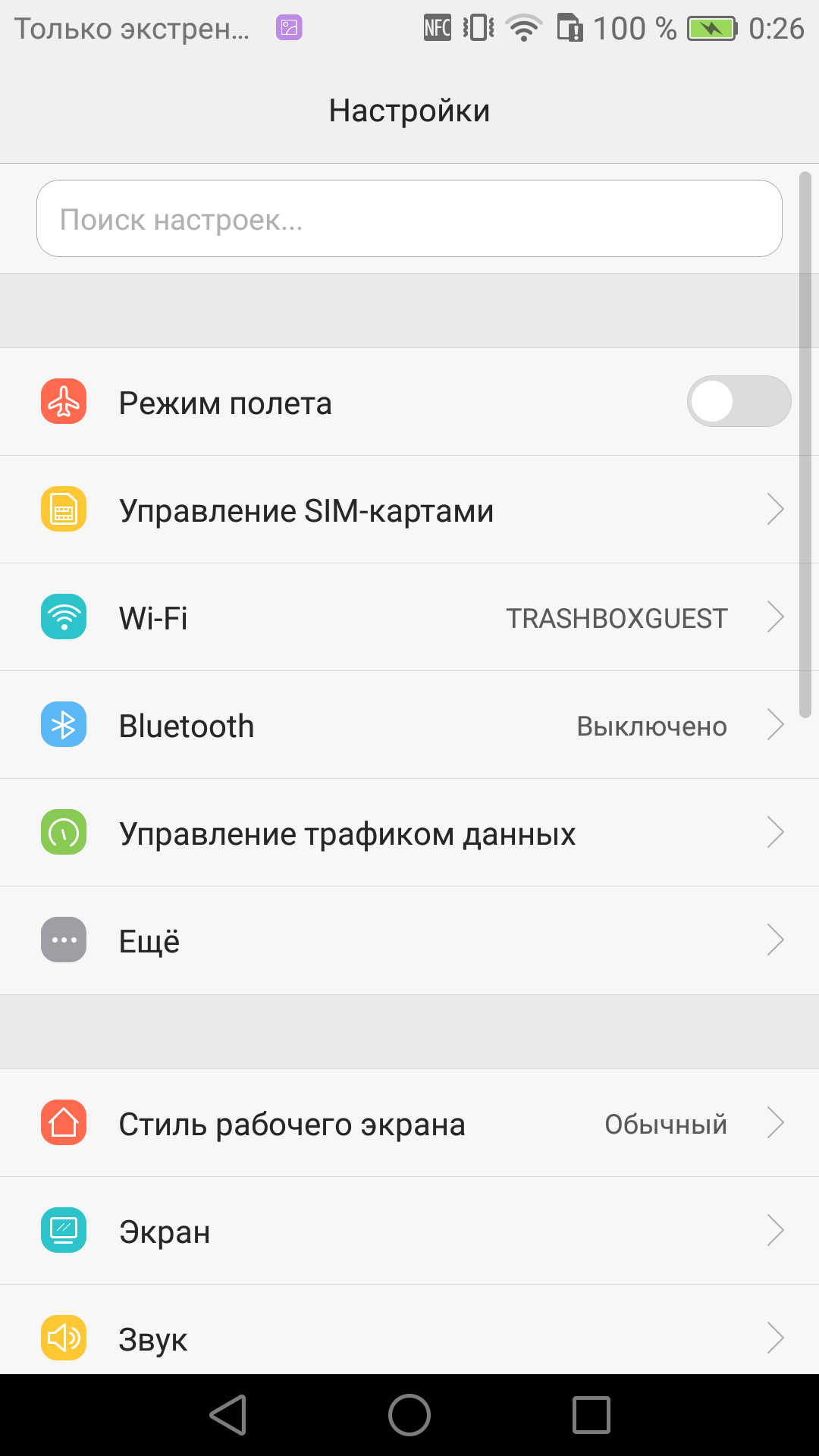
Task: Open recent apps
Action: click(591, 1415)
